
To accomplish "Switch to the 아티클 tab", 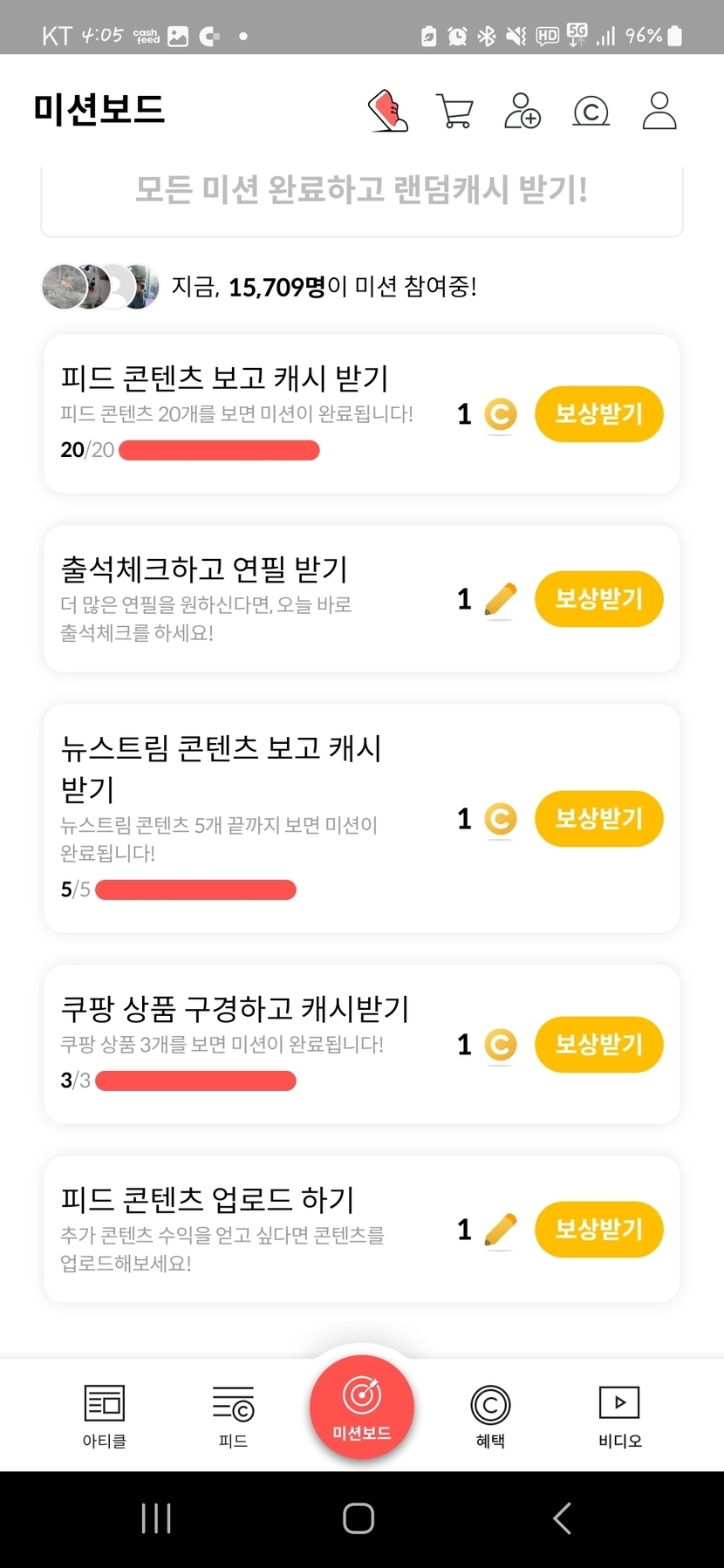I will tap(105, 1415).
